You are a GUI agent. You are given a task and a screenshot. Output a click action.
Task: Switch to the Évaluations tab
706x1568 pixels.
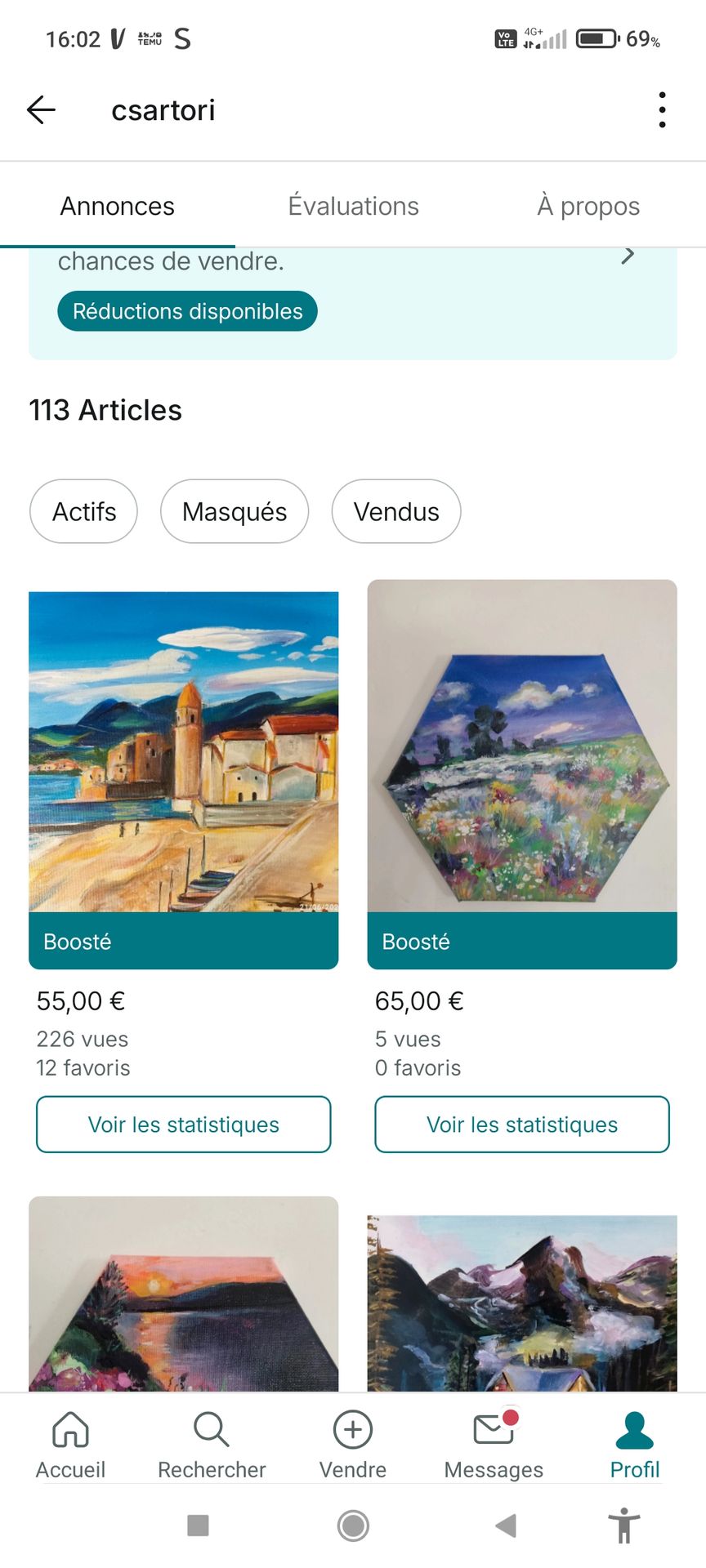coord(353,206)
